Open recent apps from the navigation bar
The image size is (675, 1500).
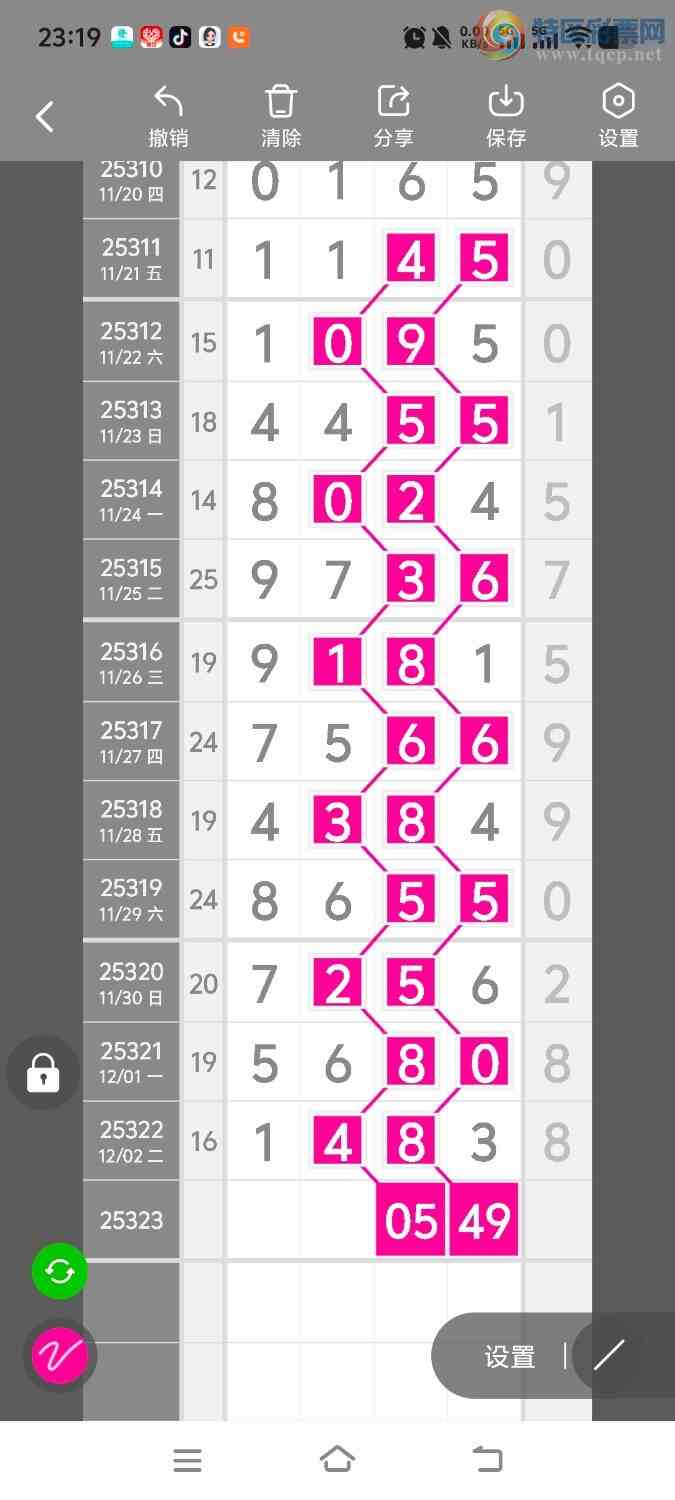click(187, 1460)
